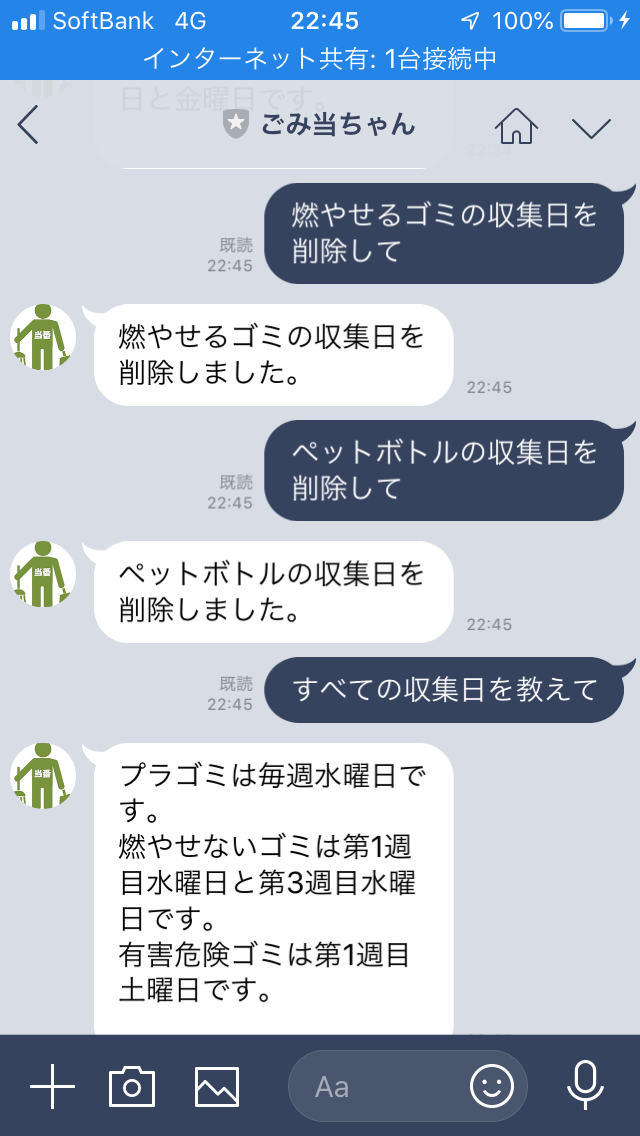Go back from the ごみ当ちゃん chat
This screenshot has width=640, height=1136.
pos(28,125)
